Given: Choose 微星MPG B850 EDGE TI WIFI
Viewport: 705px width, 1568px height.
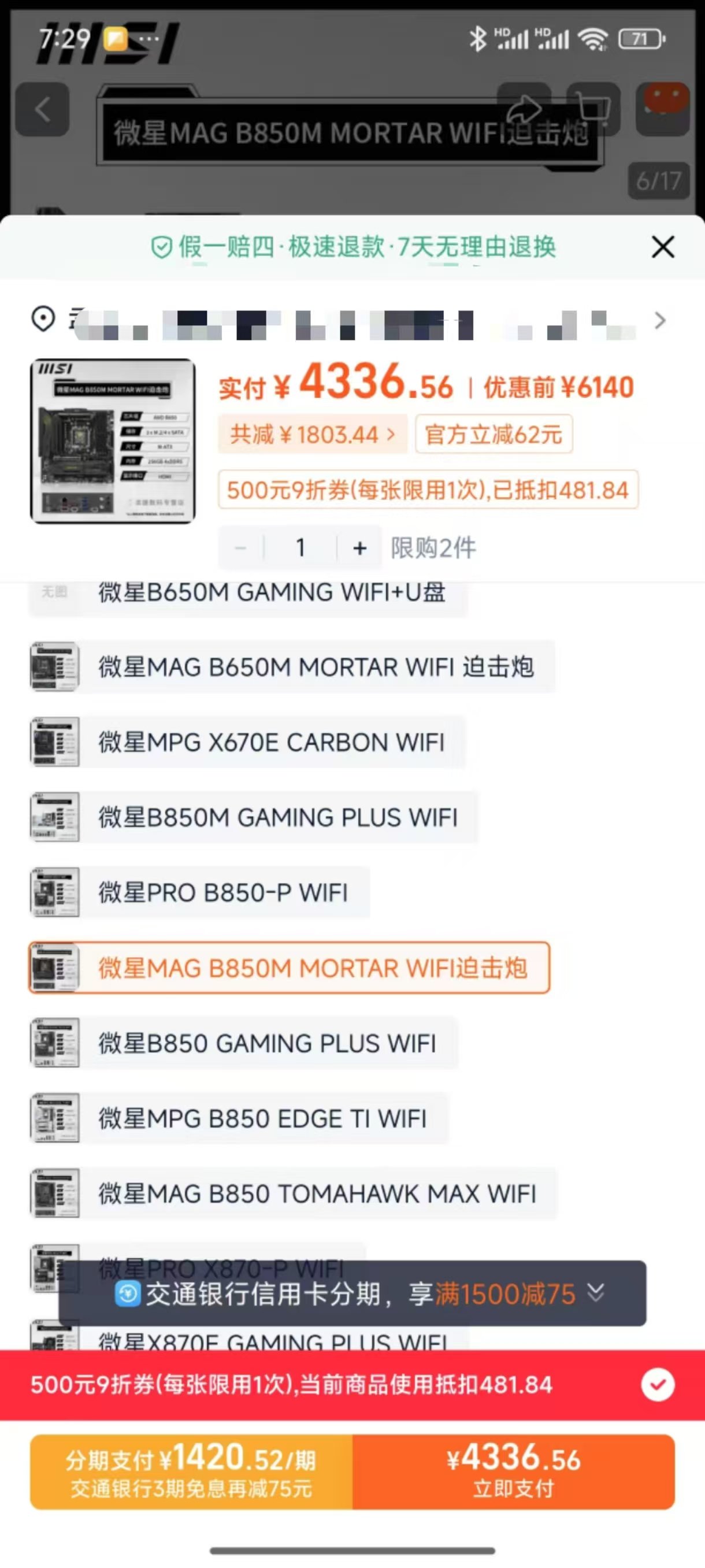Looking at the screenshot, I should (238, 1118).
